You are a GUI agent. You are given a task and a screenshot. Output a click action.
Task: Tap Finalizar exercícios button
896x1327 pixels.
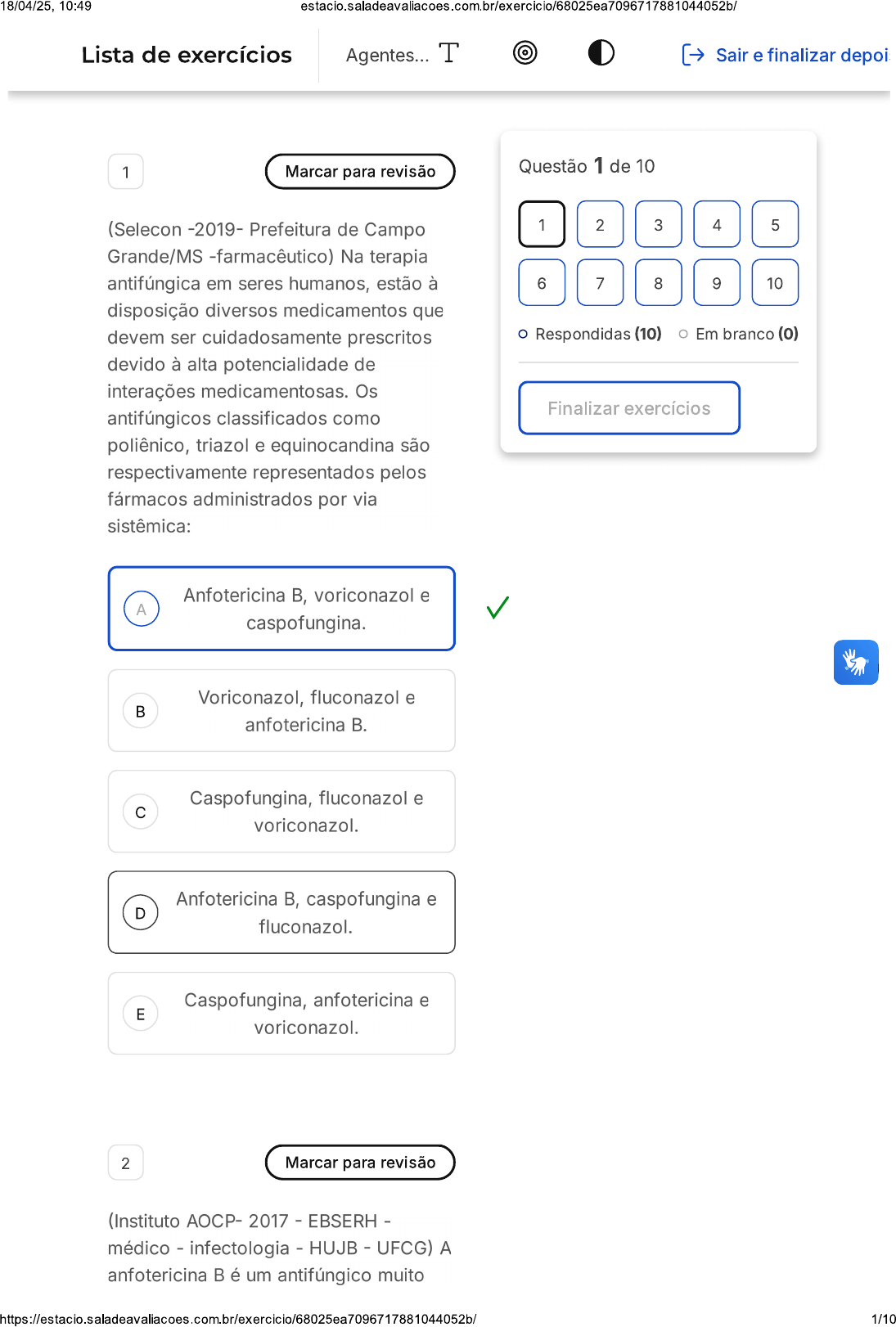click(629, 408)
